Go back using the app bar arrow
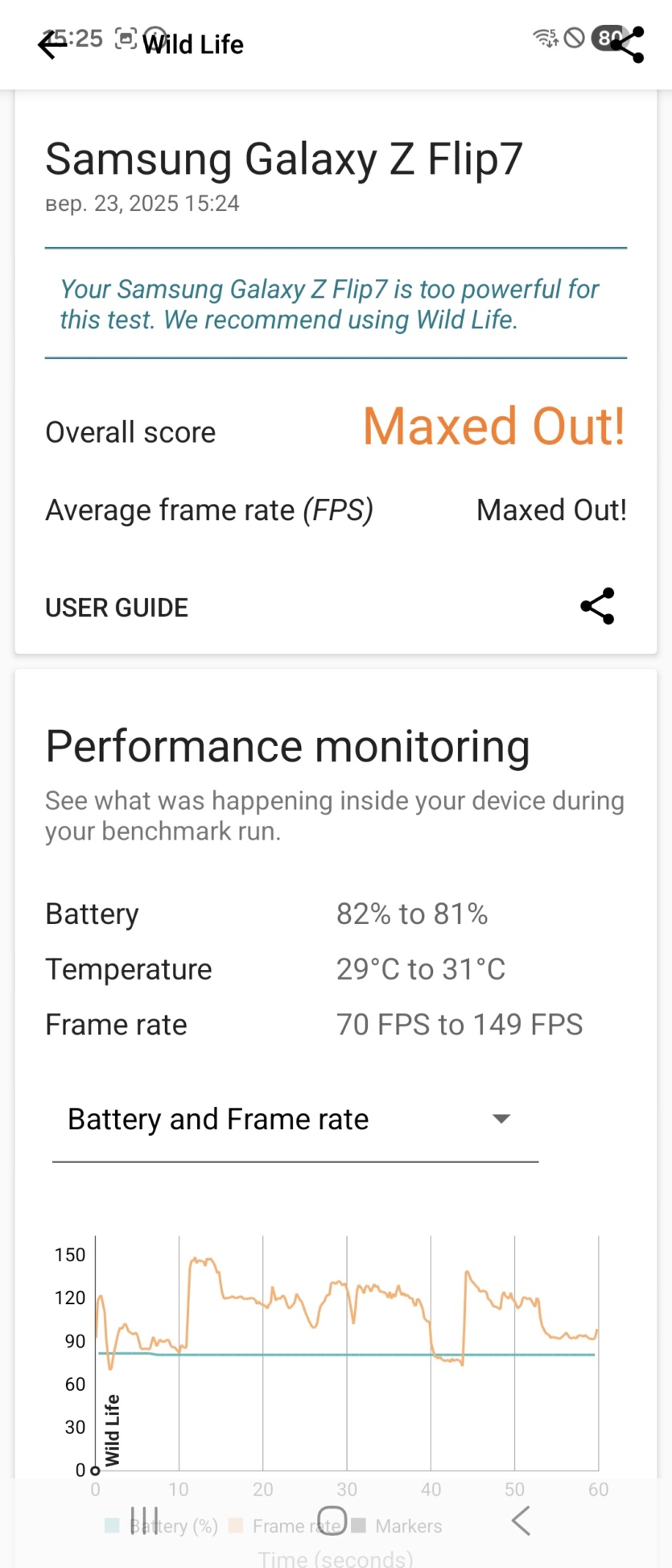The image size is (672, 1568). coord(52,45)
